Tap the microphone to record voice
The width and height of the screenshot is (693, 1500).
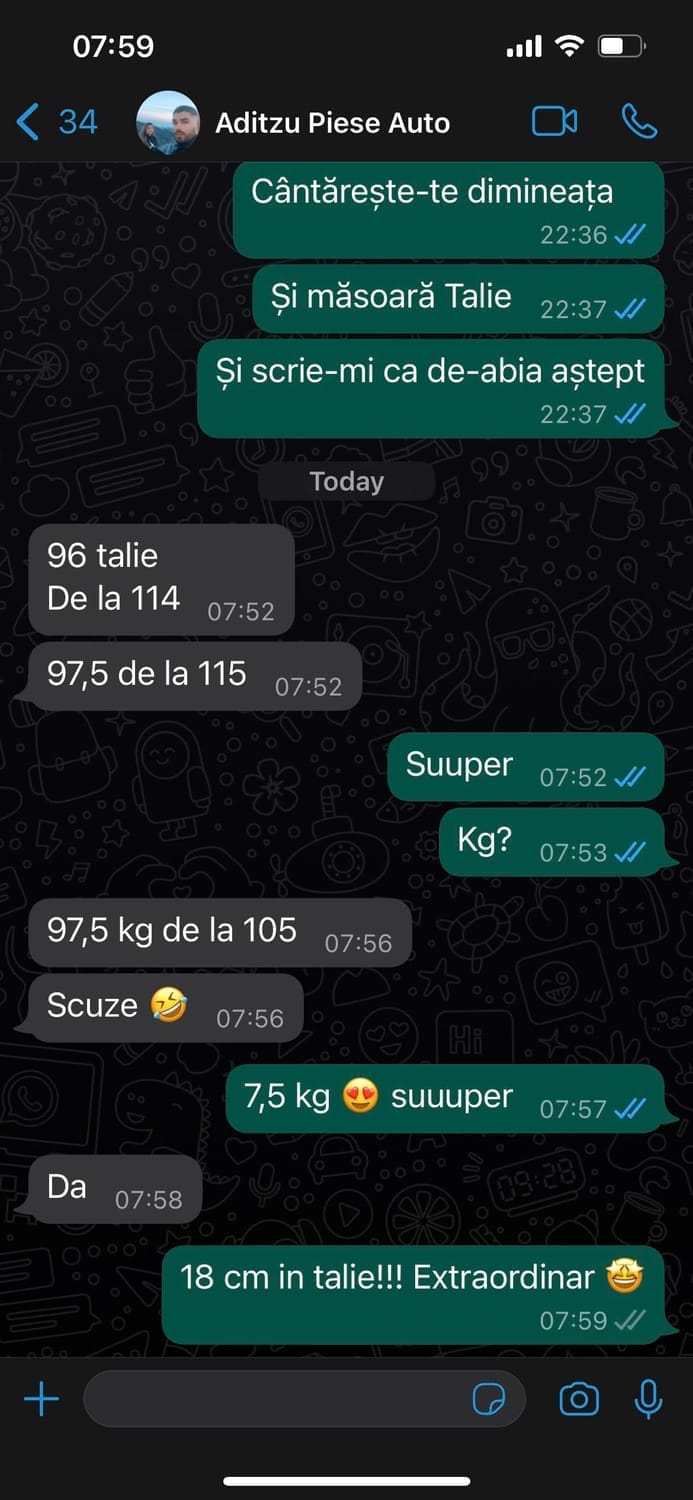pos(648,1399)
